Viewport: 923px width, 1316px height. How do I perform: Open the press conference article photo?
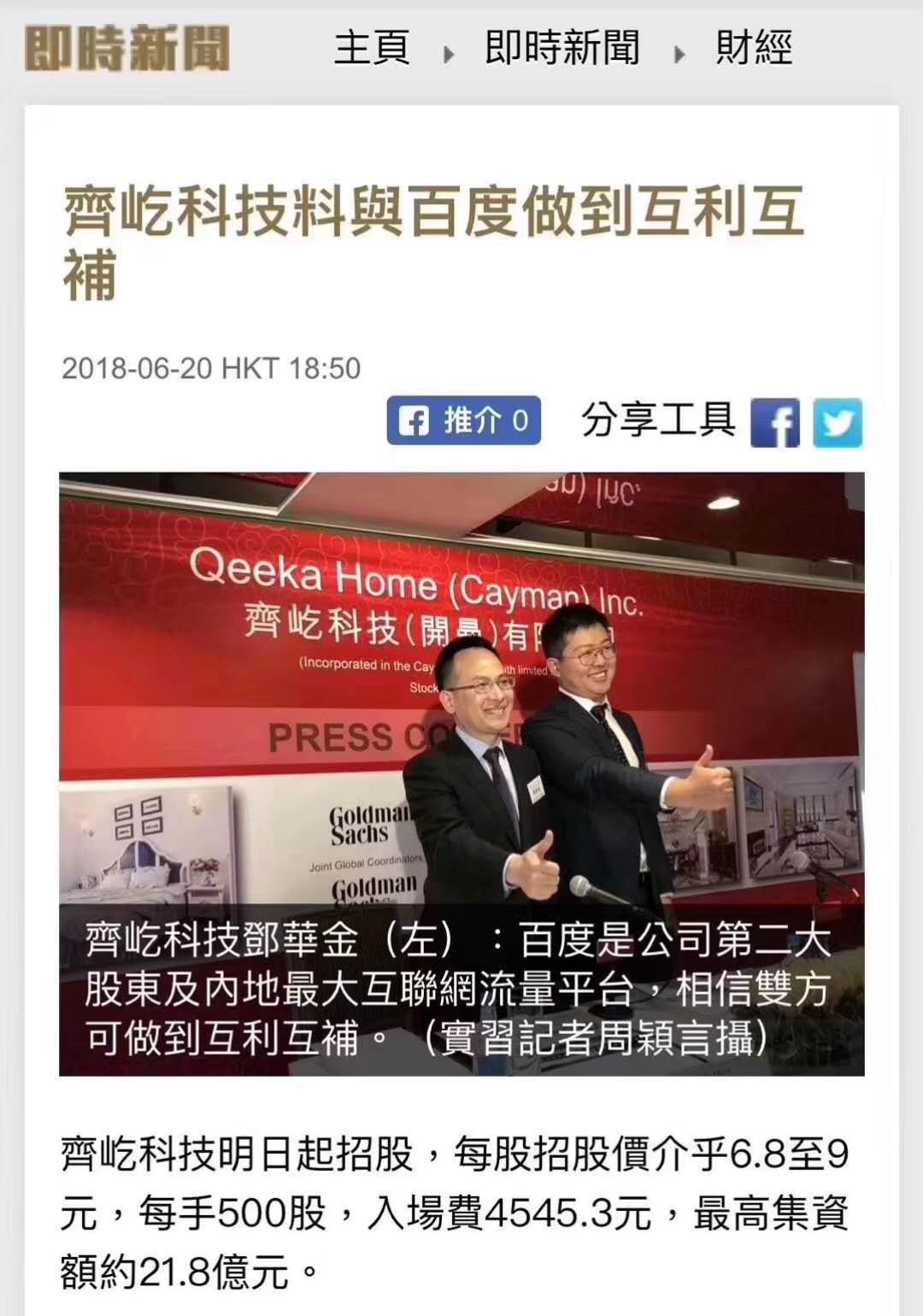(461, 684)
